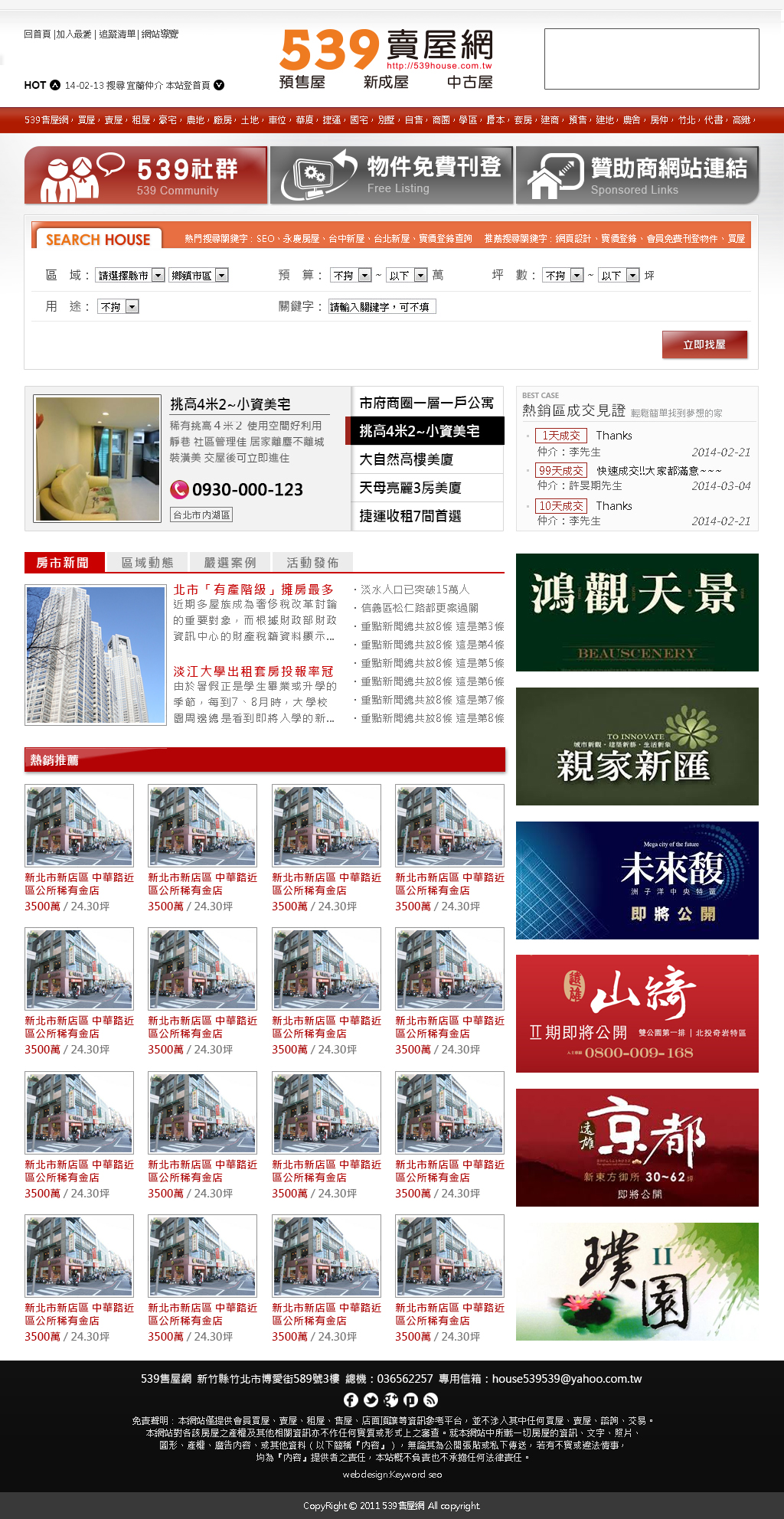Select 市府商圈一層一戶公寓 listing

click(426, 403)
